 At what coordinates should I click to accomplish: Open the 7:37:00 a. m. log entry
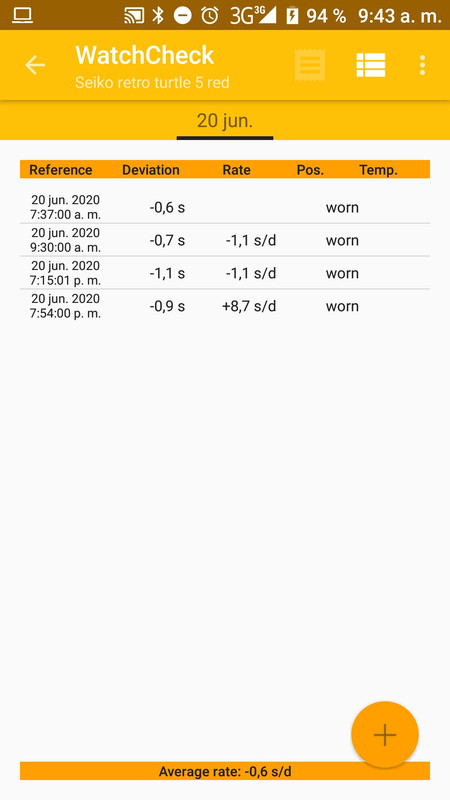coord(224,207)
